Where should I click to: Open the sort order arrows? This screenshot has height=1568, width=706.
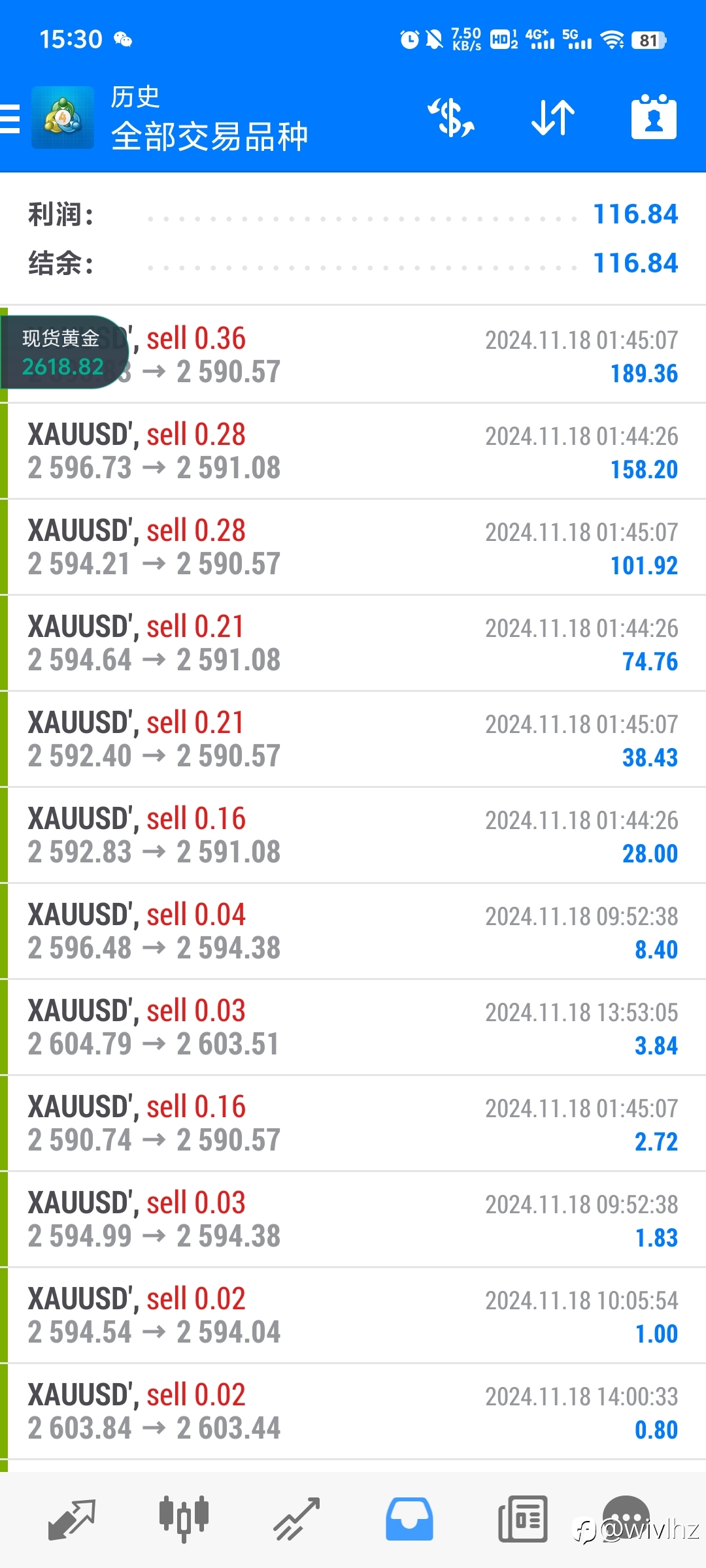(x=553, y=118)
